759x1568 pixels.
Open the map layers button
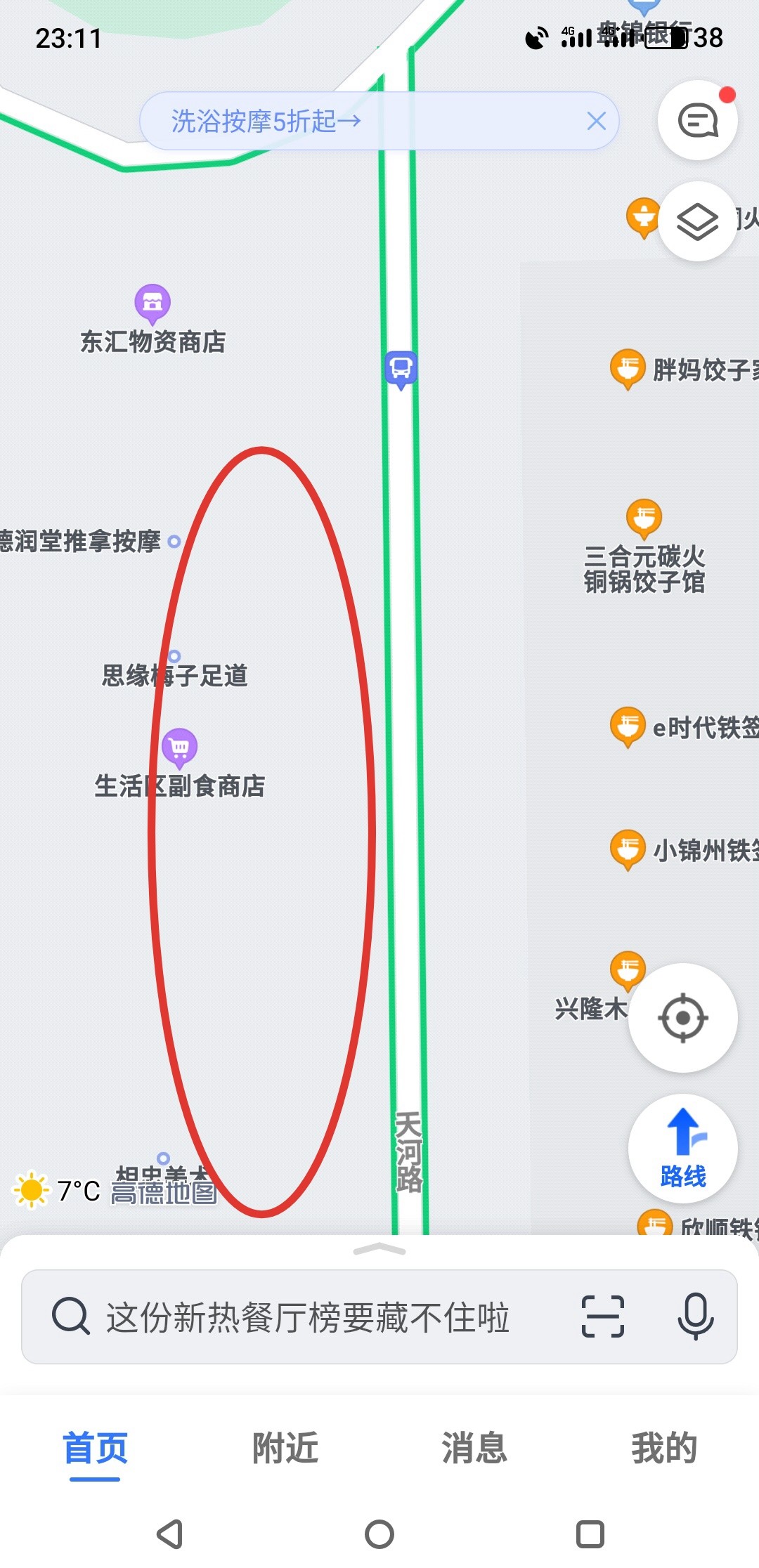[697, 222]
